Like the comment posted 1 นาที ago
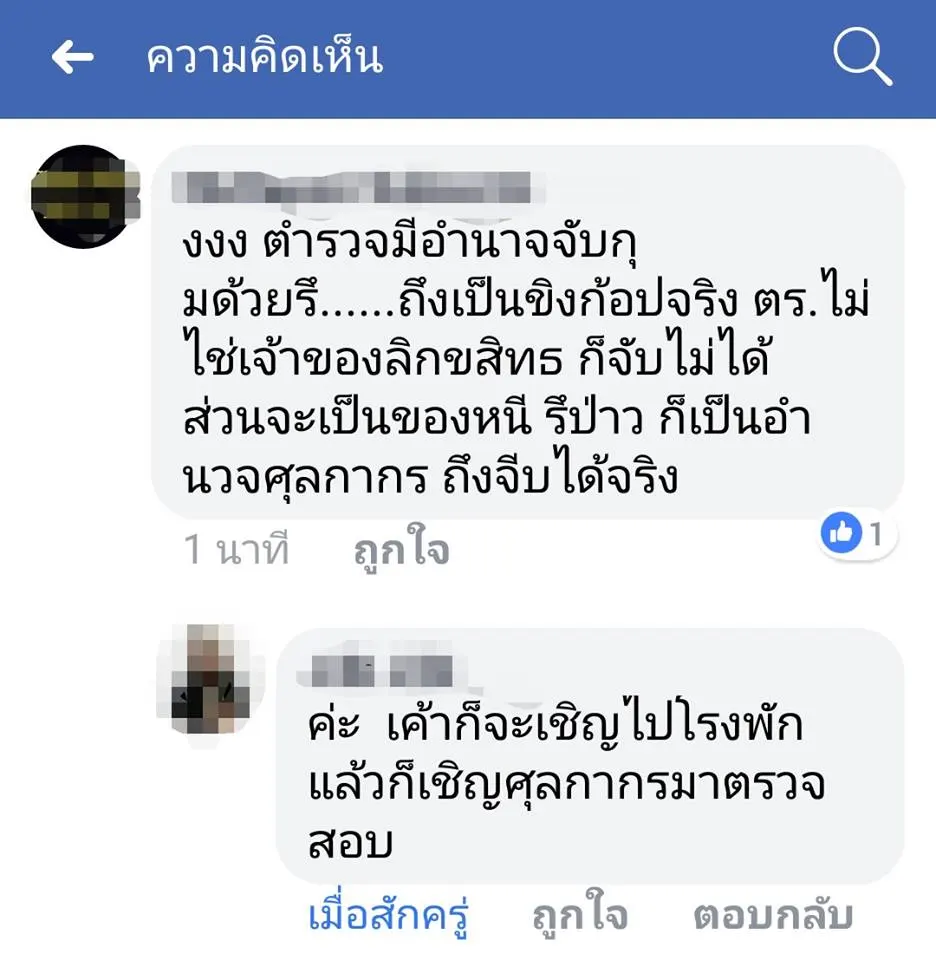 click(x=401, y=551)
